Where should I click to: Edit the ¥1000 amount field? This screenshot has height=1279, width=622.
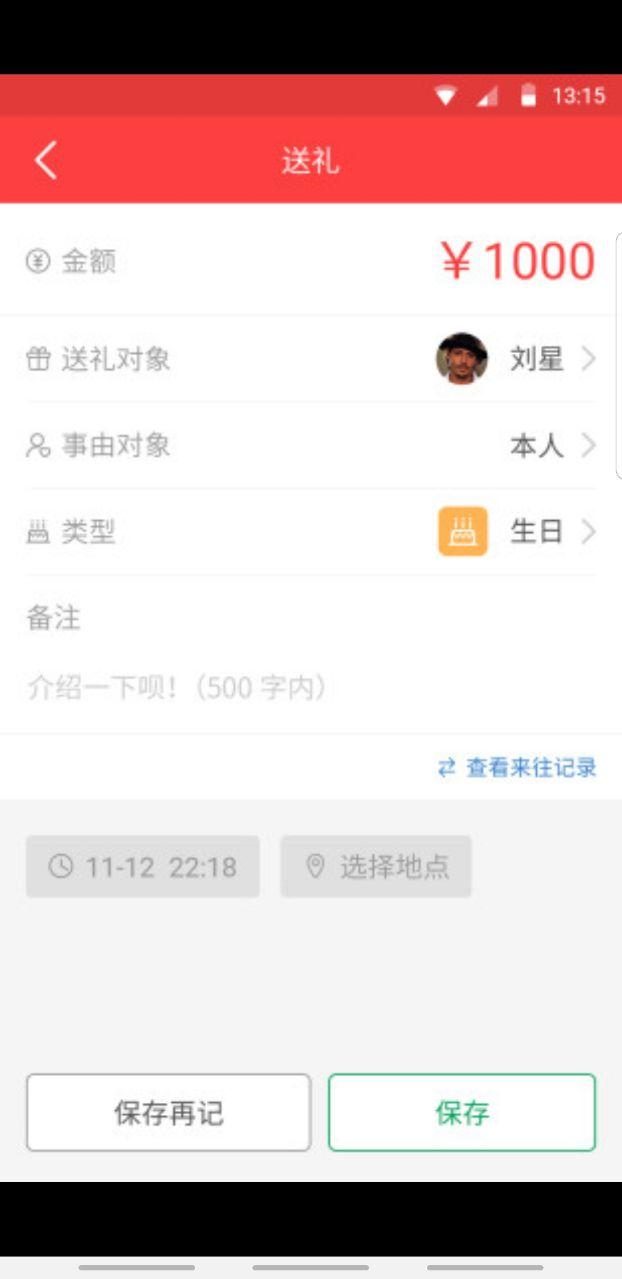(x=517, y=261)
